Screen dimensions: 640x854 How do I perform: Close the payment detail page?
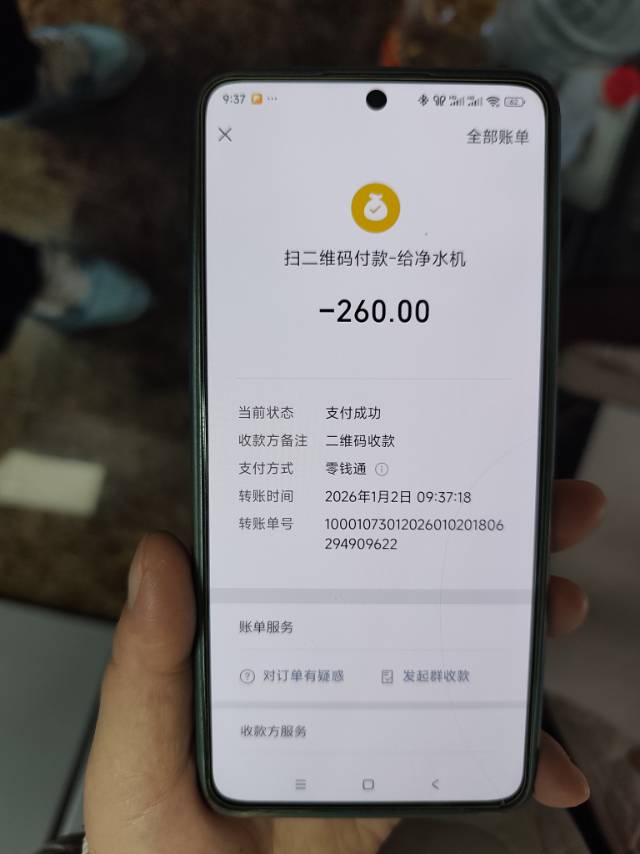click(225, 135)
